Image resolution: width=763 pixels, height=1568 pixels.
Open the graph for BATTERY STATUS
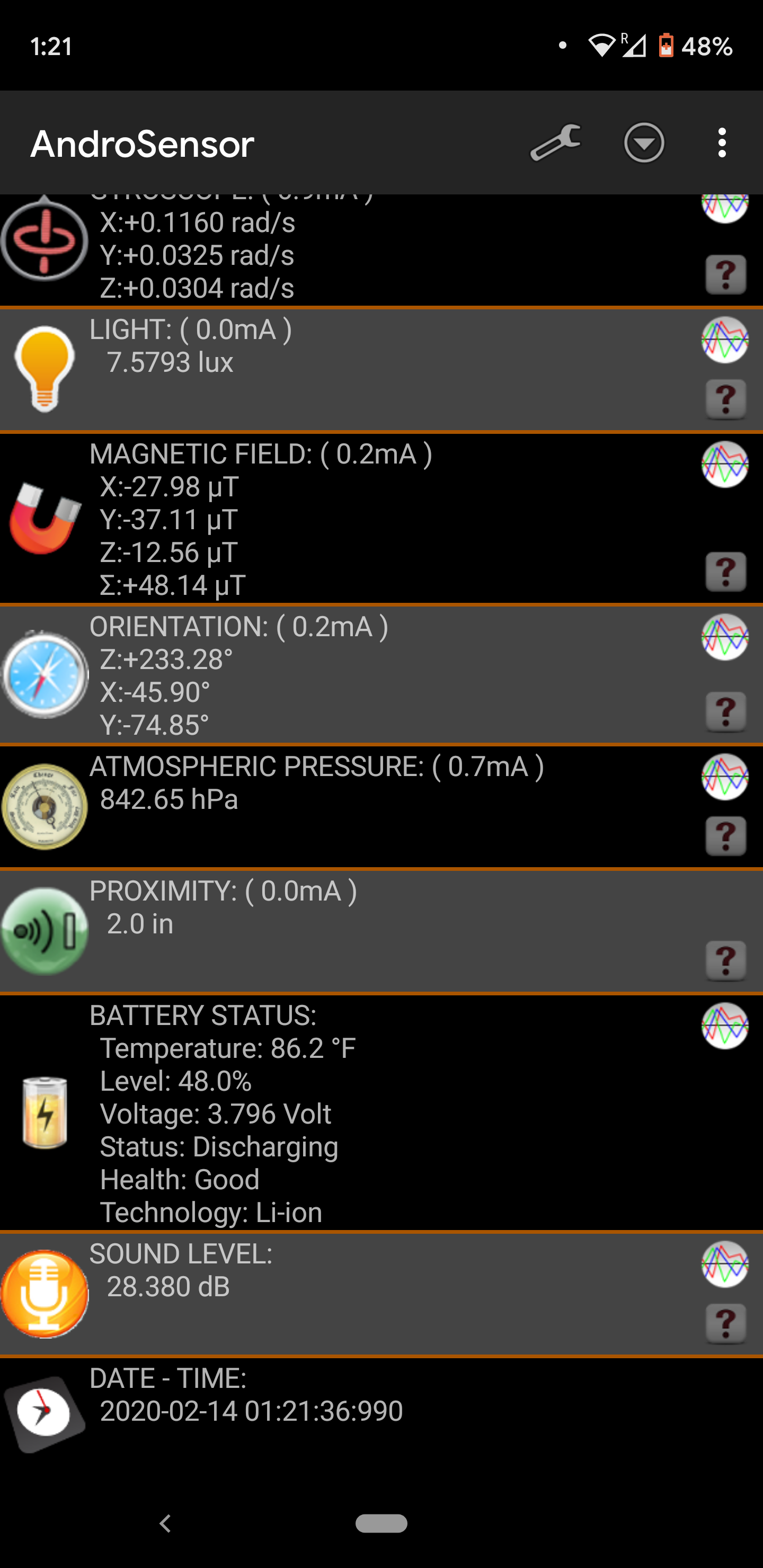click(725, 1026)
